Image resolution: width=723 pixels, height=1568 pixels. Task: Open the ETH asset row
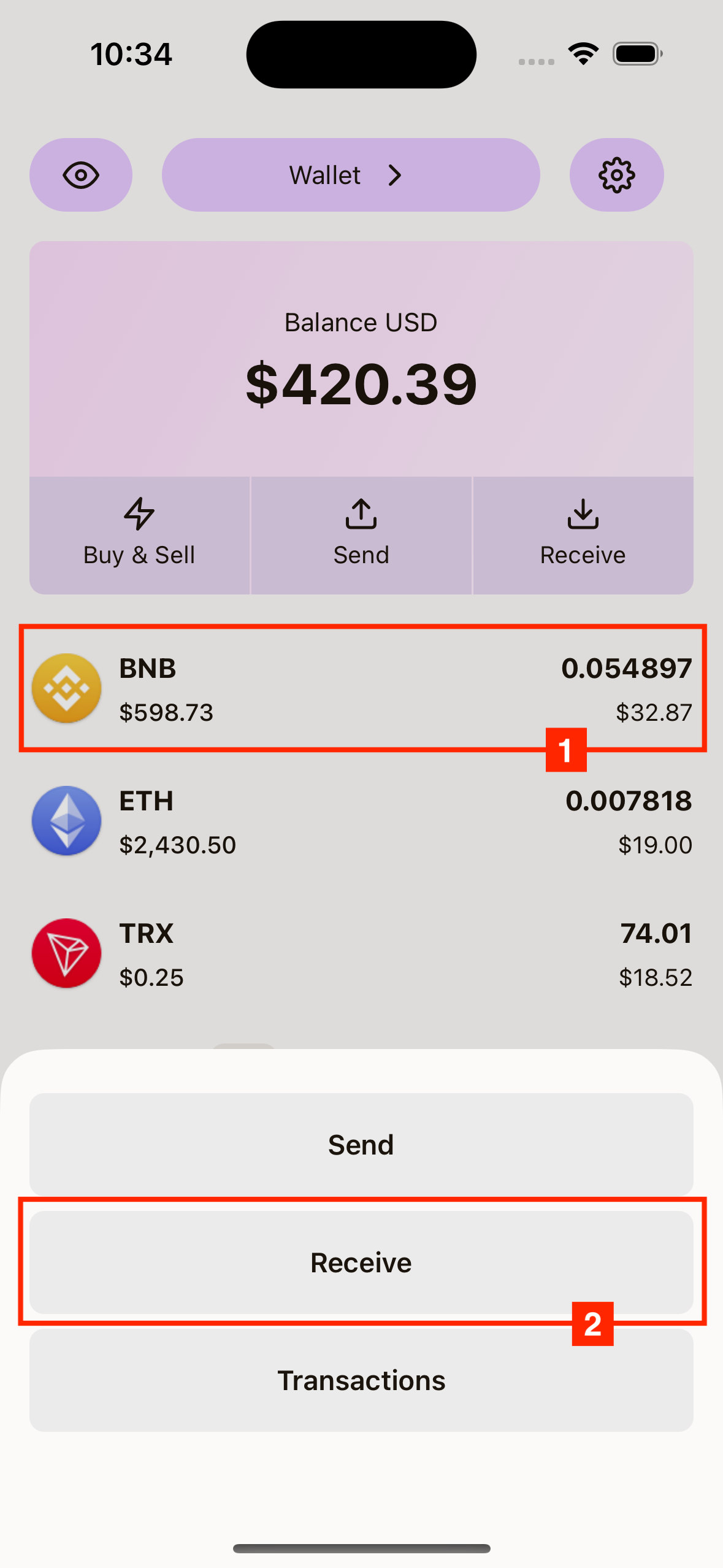click(362, 821)
